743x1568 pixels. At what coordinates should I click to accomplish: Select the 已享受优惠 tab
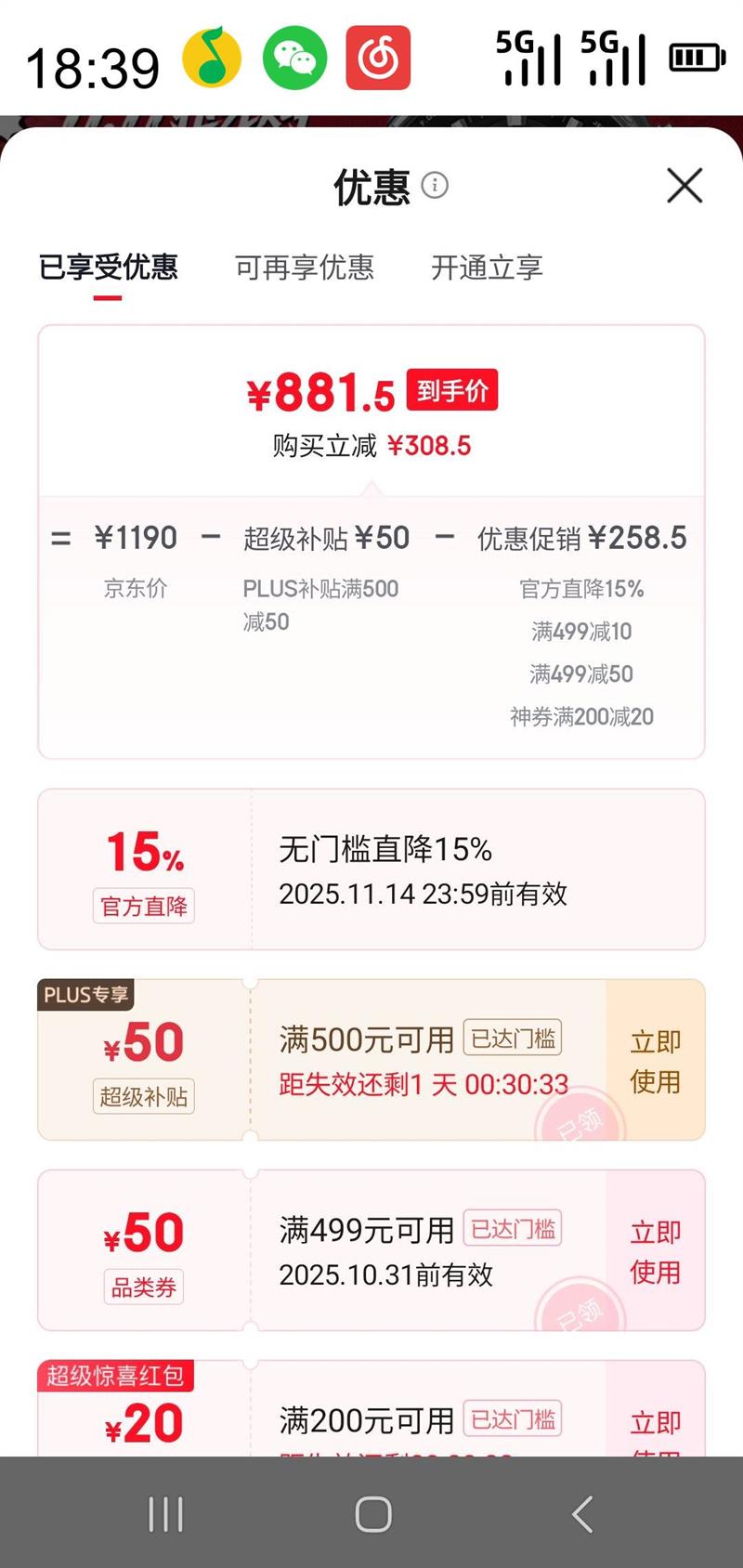(x=109, y=268)
